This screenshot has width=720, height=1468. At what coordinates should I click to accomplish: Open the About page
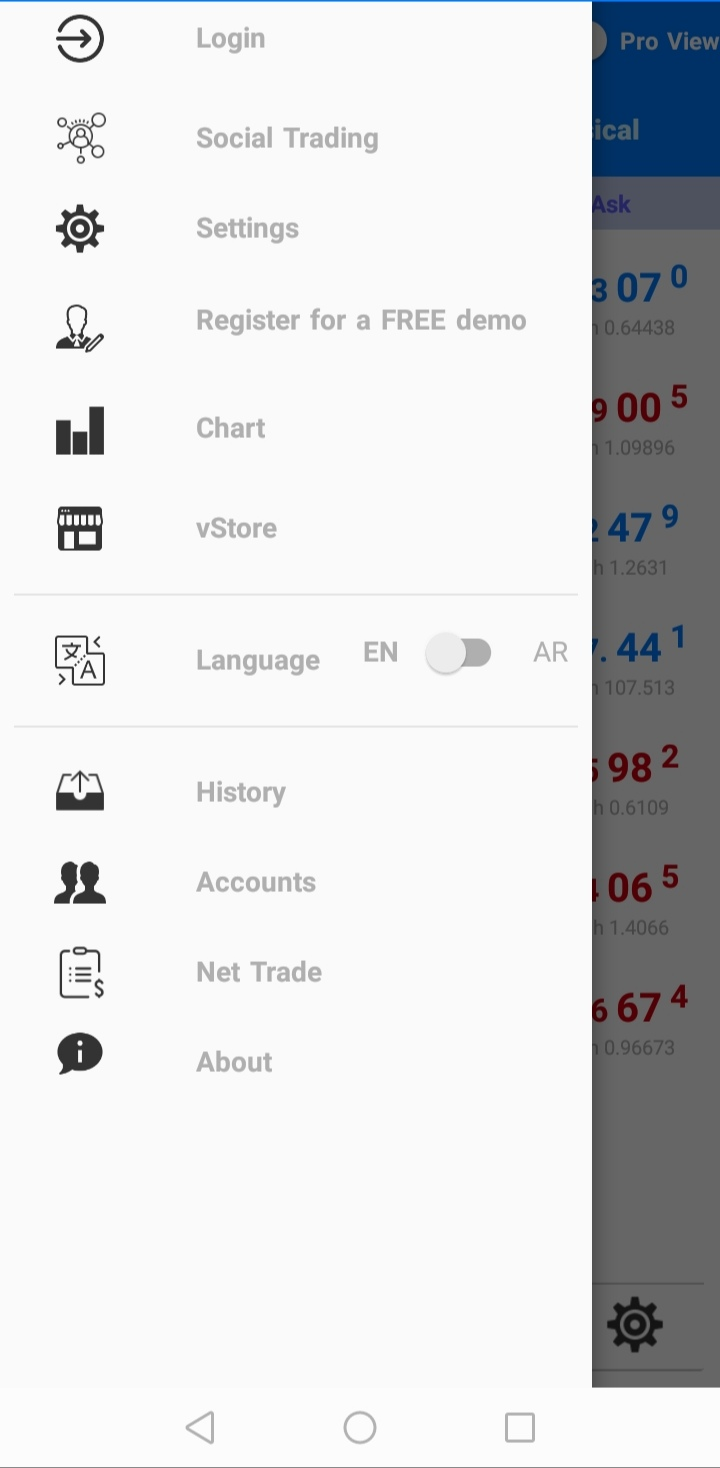(x=296, y=1062)
